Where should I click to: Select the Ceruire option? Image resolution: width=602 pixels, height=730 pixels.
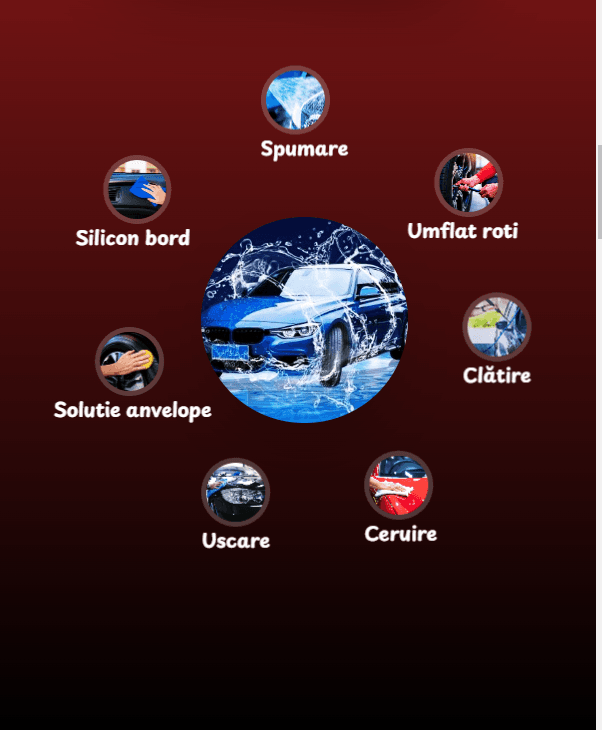pos(398,485)
